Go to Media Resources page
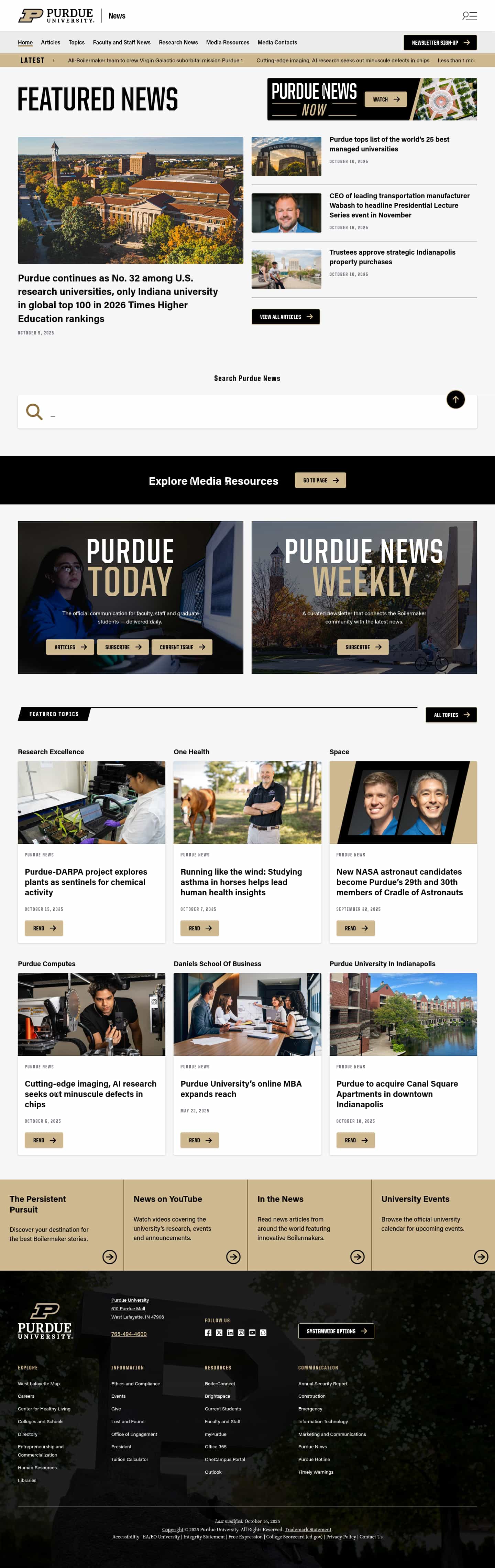 (320, 480)
